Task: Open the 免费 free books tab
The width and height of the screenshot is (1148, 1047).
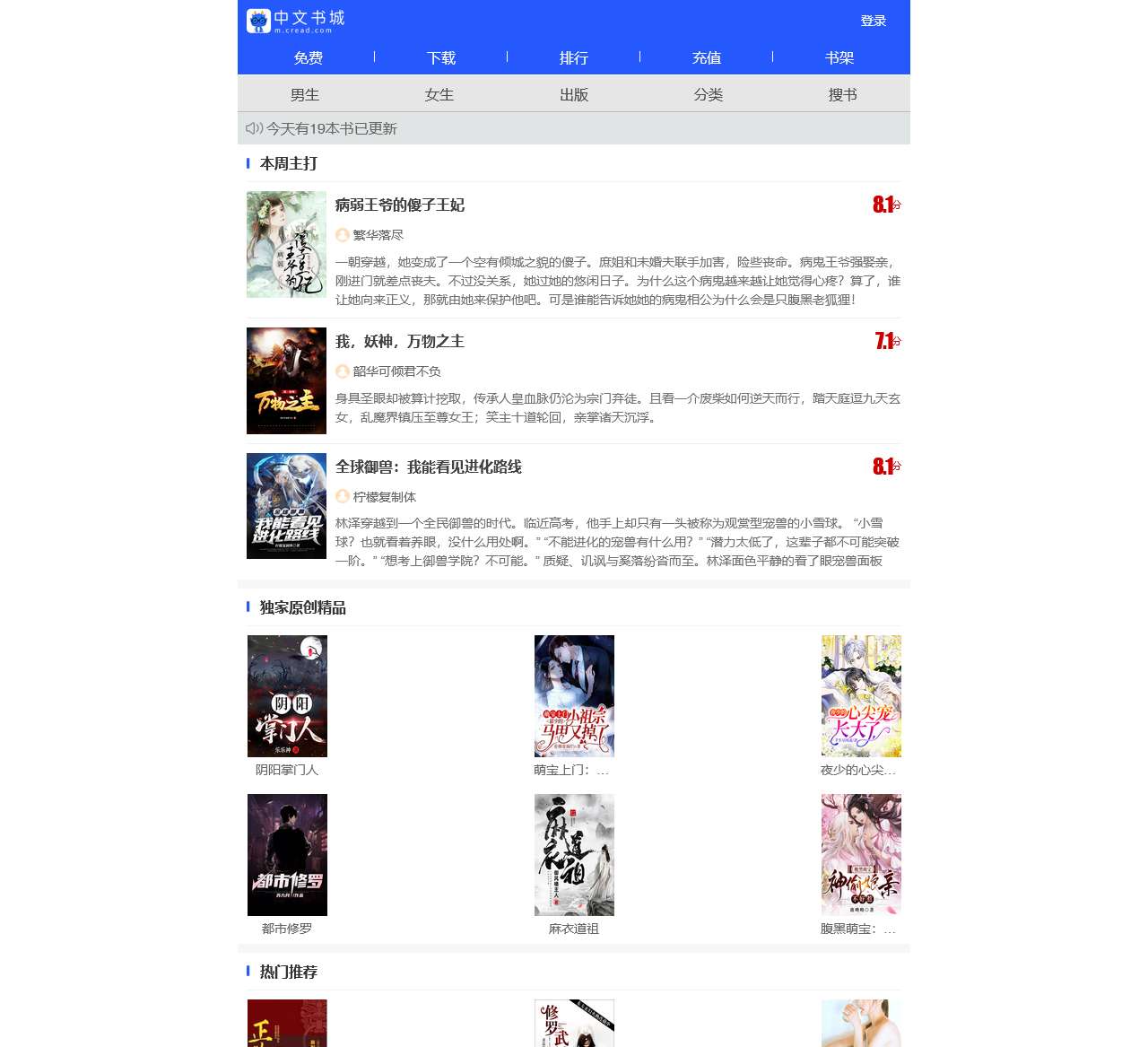Action: (308, 57)
